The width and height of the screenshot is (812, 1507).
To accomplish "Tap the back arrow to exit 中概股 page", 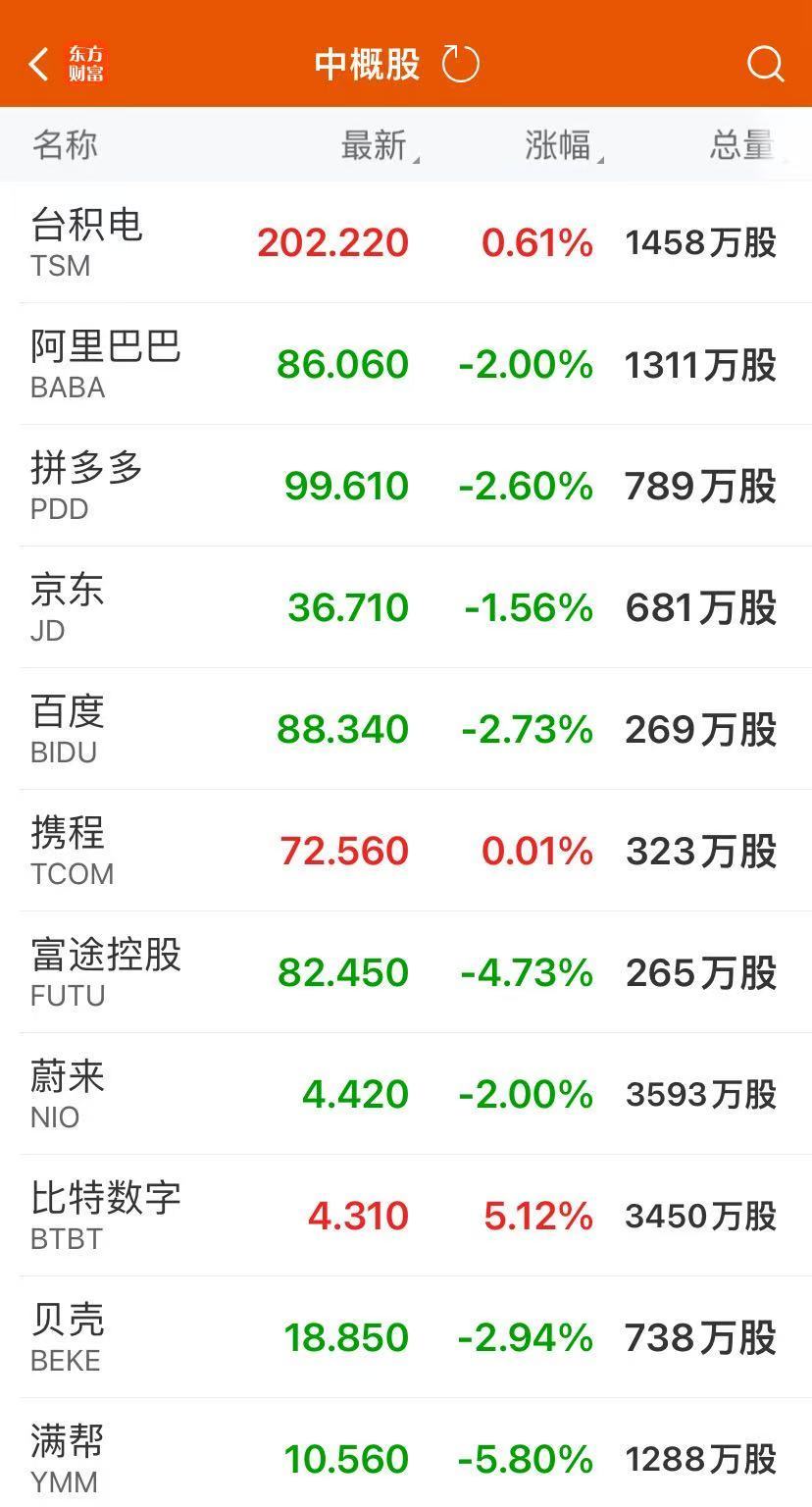I will click(36, 63).
